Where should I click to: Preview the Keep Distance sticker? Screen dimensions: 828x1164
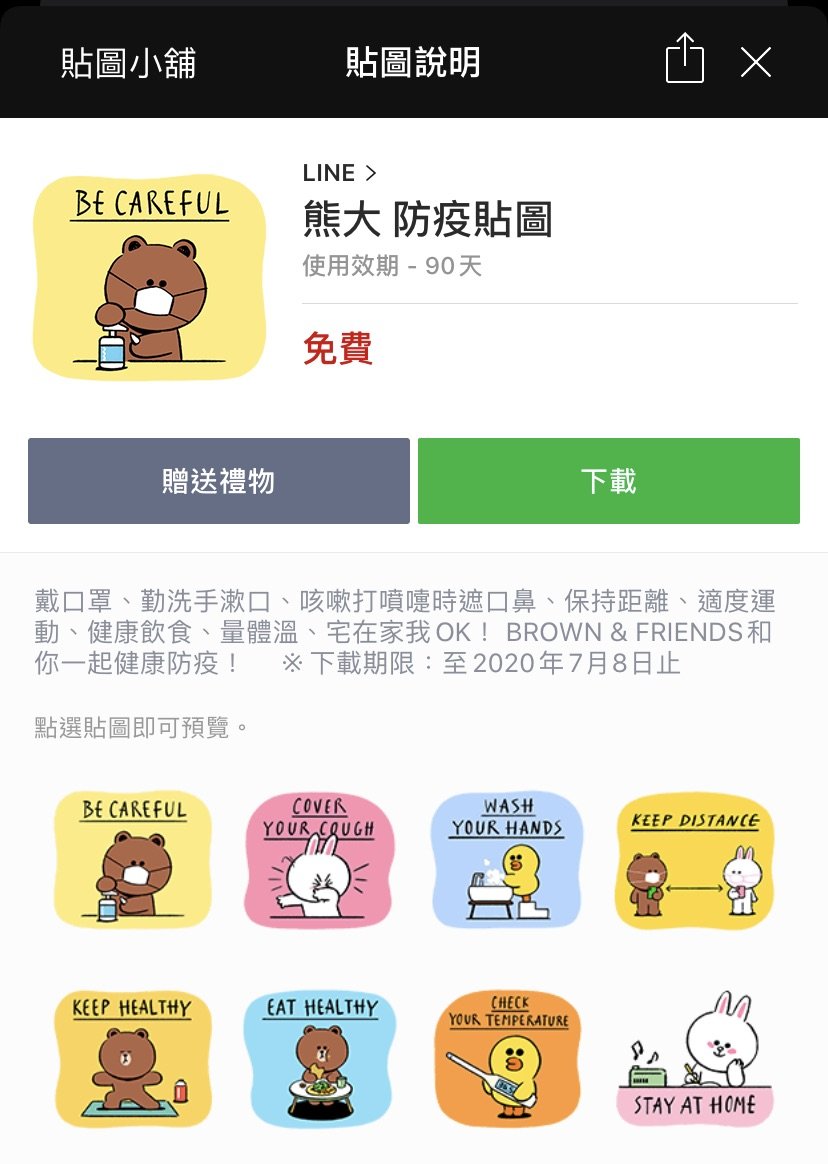point(695,860)
